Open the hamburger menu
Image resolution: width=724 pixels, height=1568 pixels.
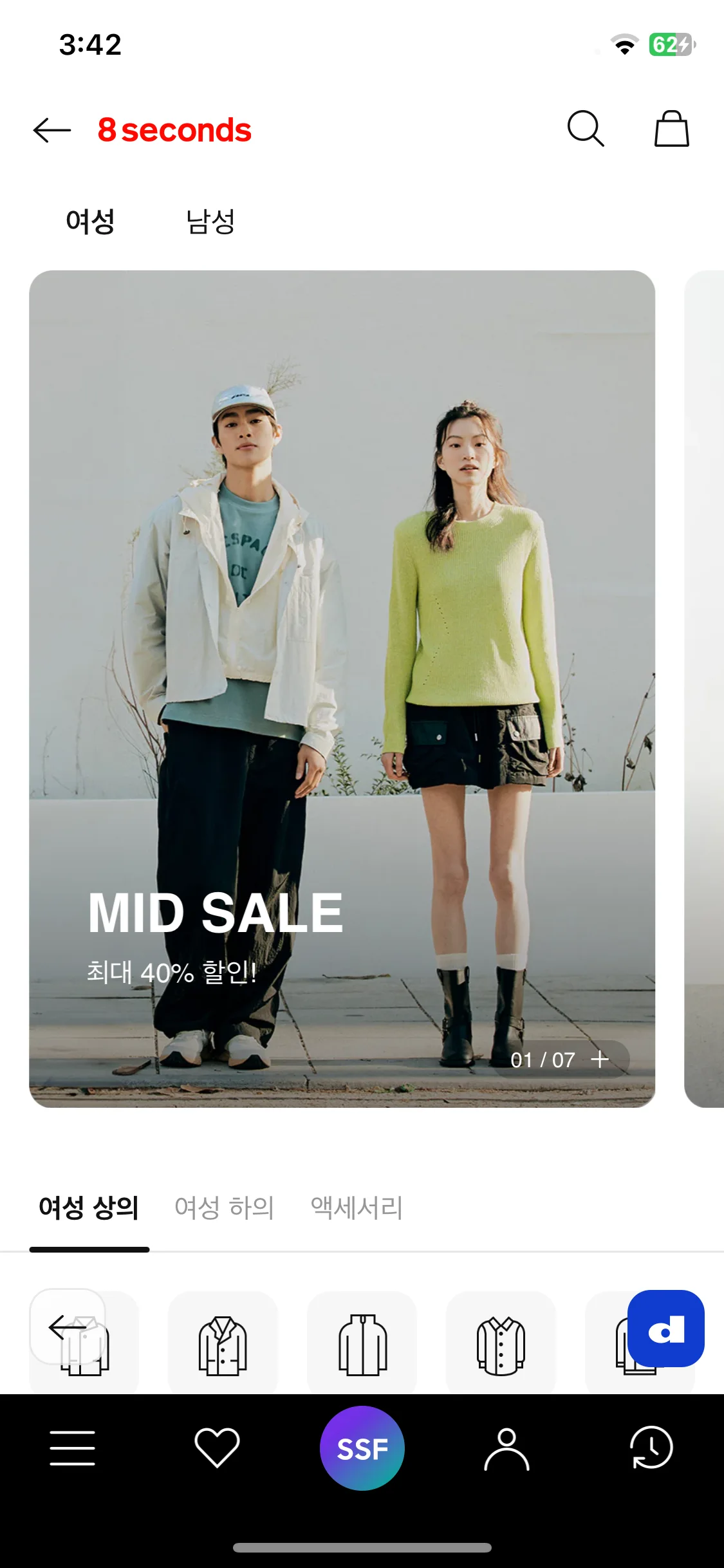[73, 1448]
